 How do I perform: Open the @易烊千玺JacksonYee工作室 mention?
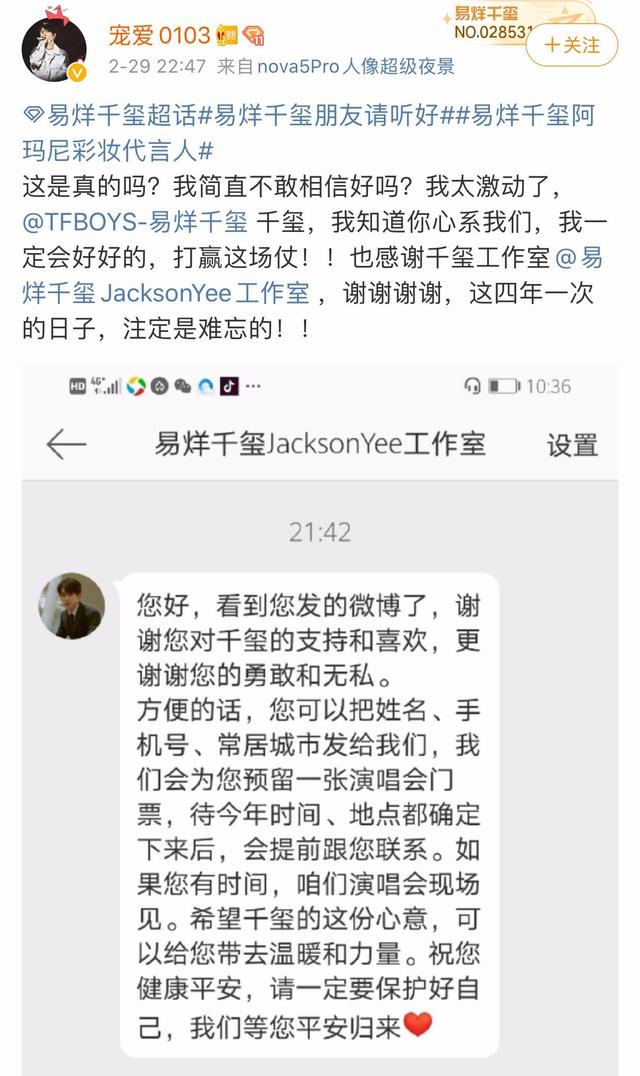[x=313, y=275]
